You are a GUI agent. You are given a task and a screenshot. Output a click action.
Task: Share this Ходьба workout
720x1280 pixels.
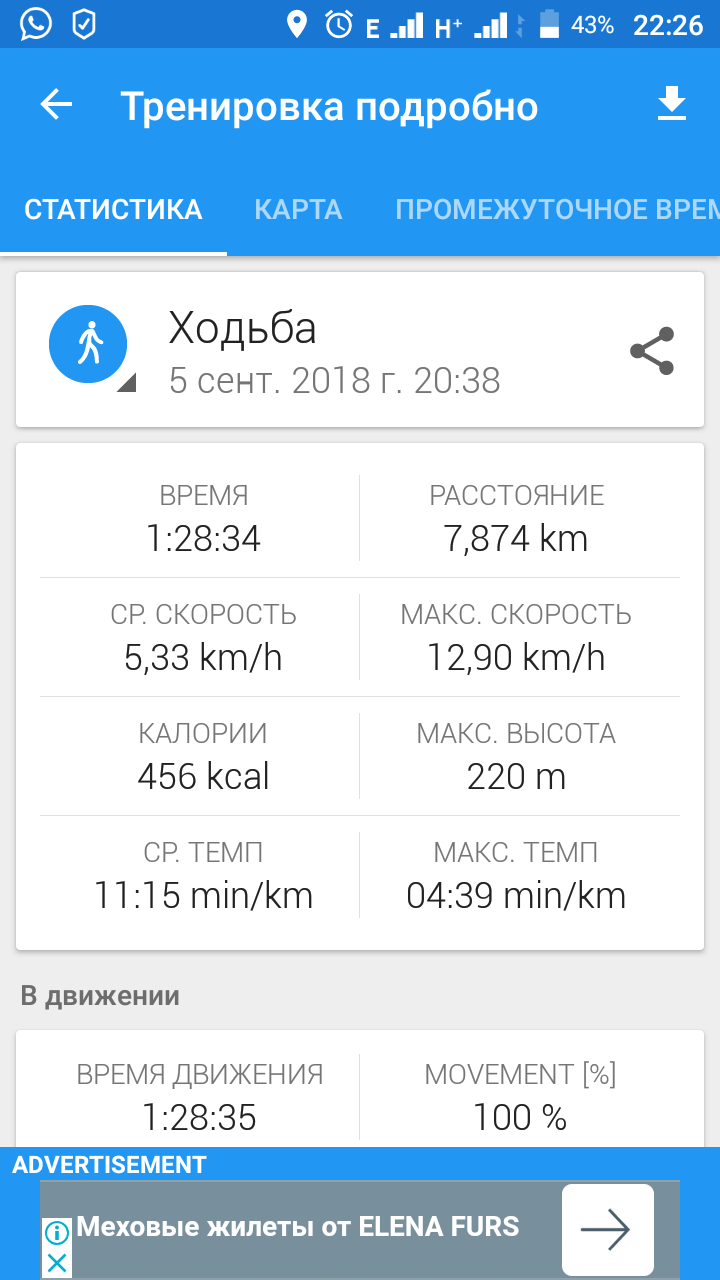point(652,352)
